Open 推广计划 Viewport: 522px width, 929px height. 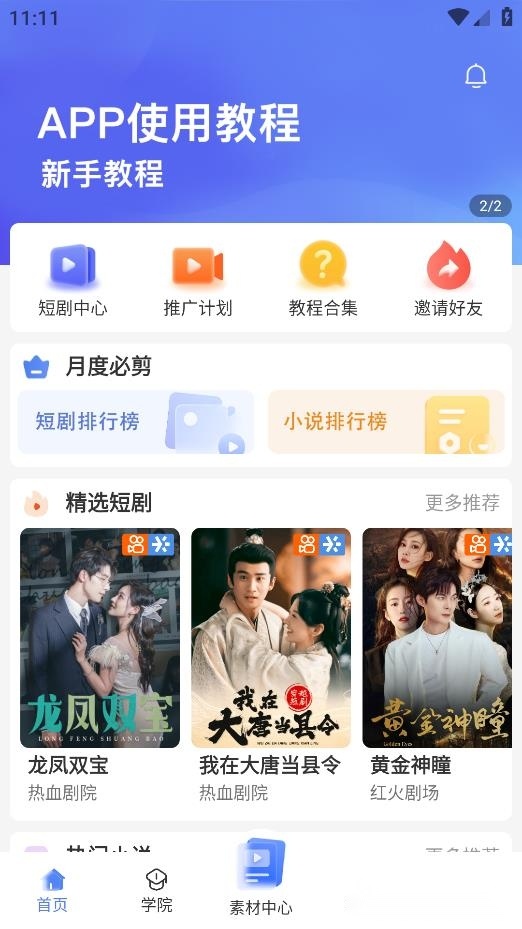point(198,280)
